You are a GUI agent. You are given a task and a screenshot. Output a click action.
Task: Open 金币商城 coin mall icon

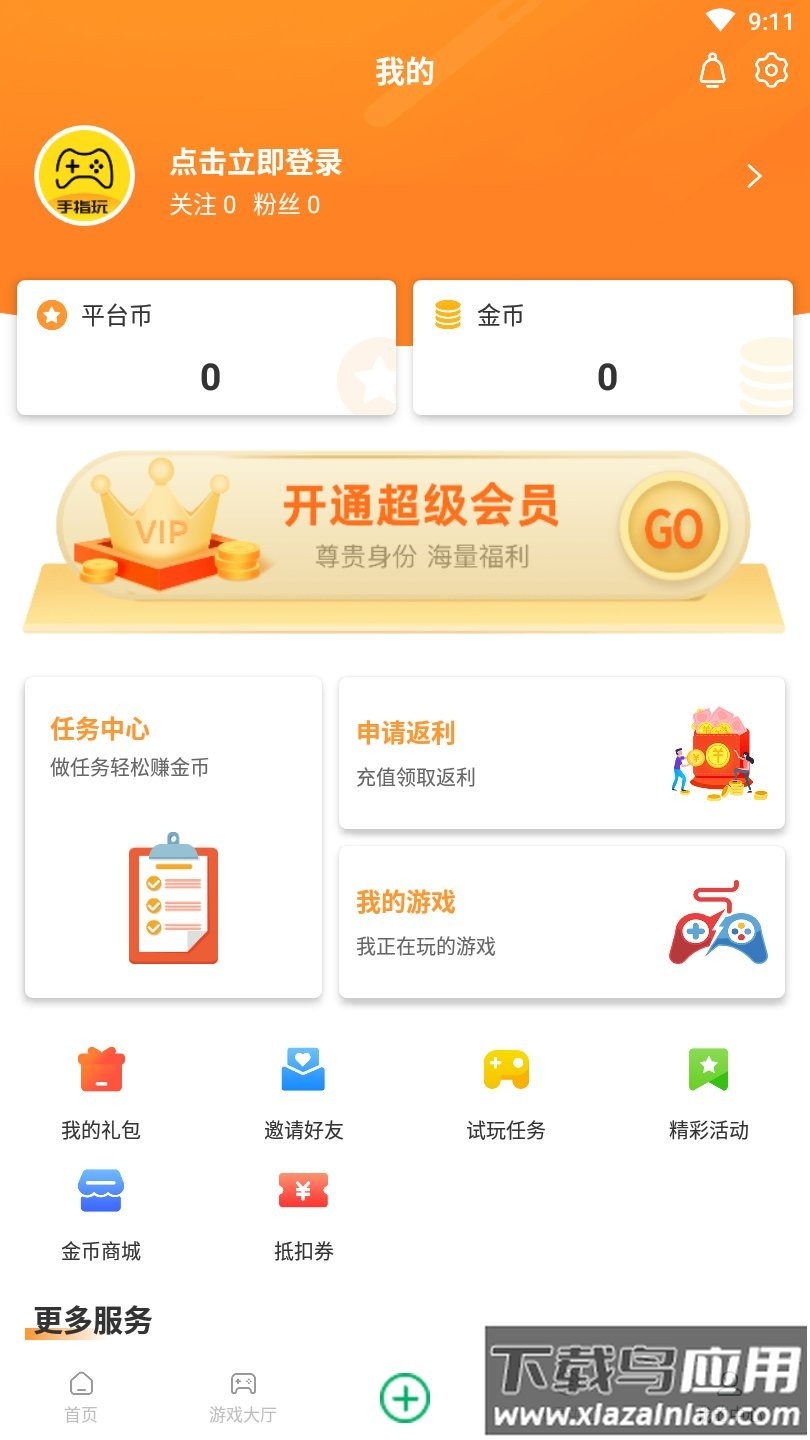point(99,1190)
